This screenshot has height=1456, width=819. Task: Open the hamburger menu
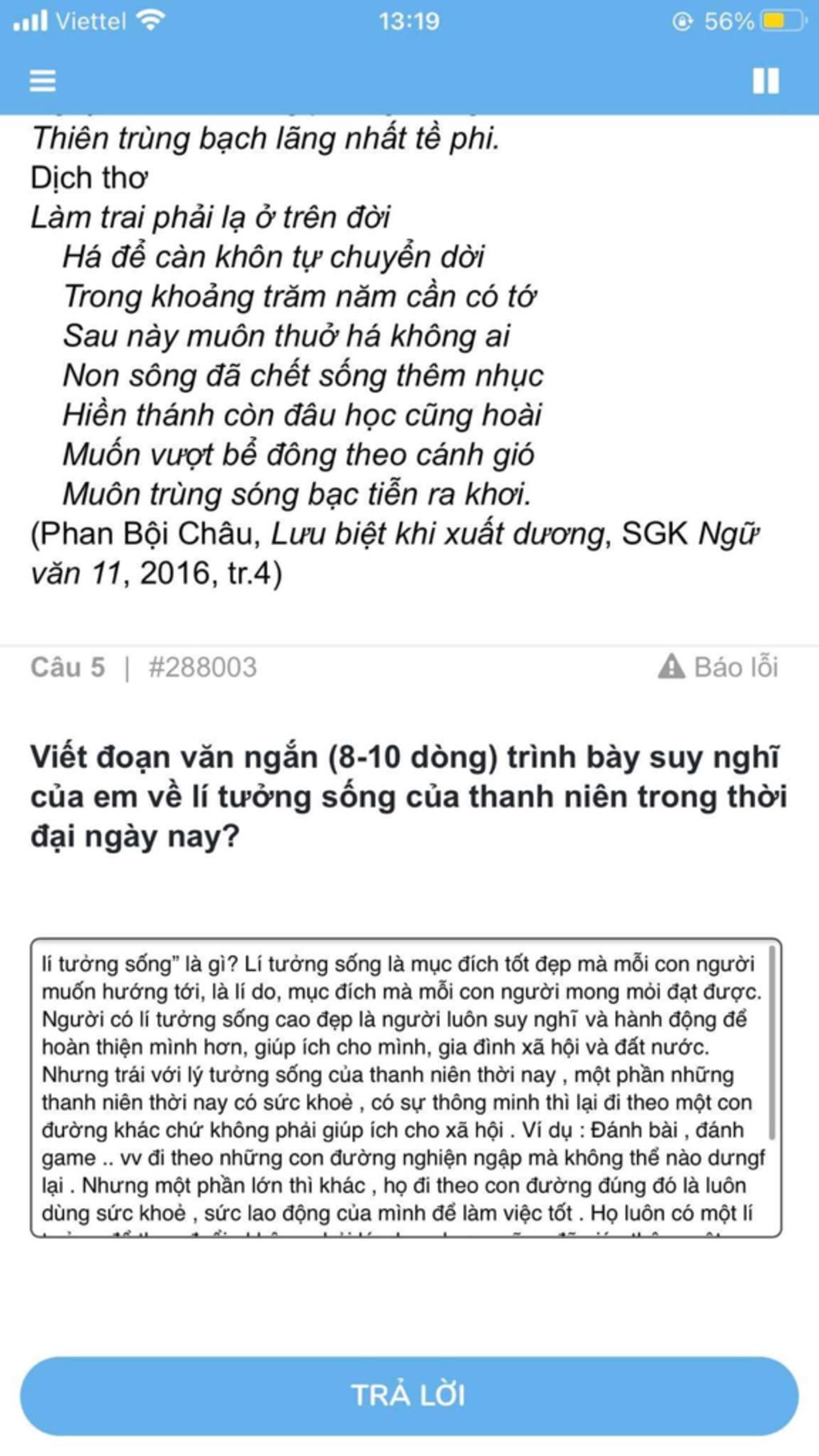(x=42, y=81)
